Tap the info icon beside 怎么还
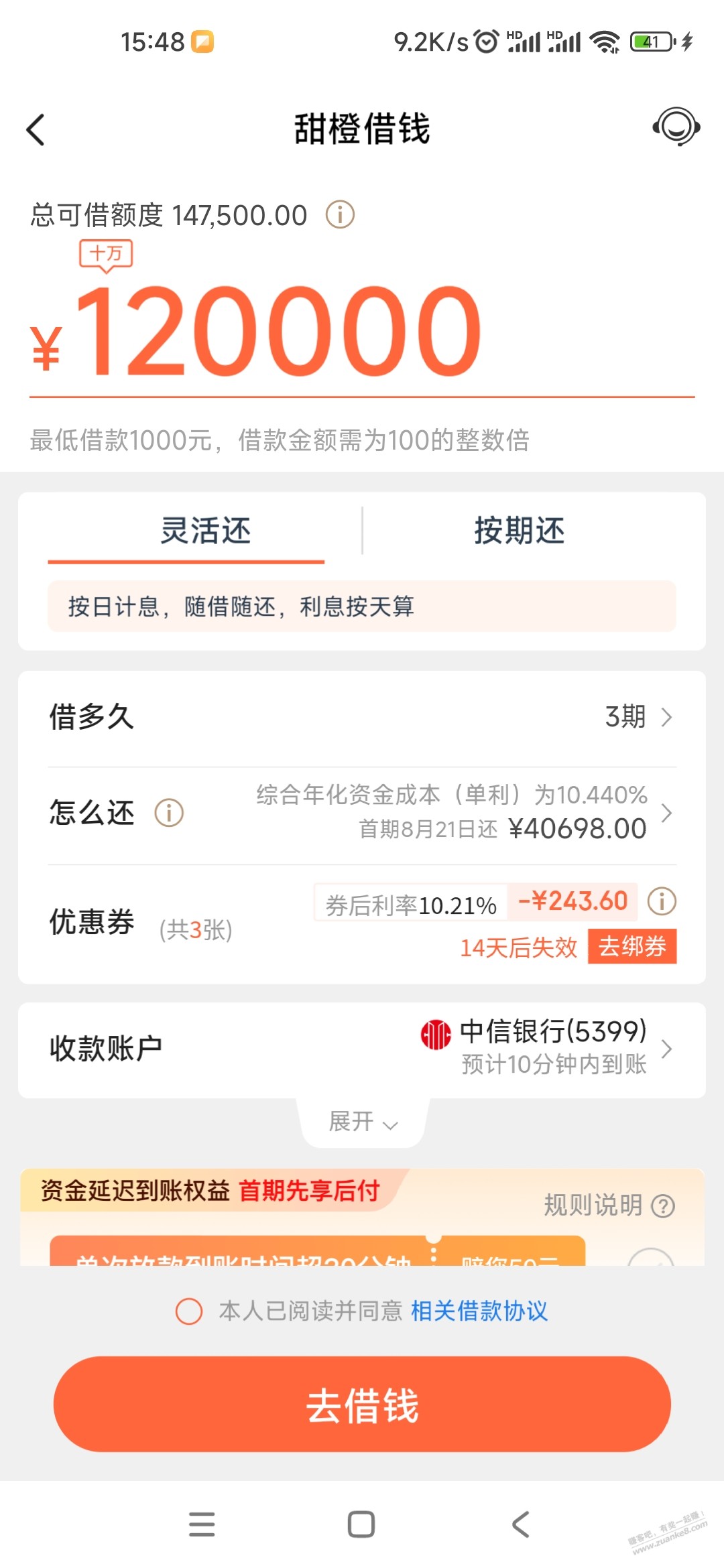Image resolution: width=724 pixels, height=1568 pixels. click(x=168, y=811)
